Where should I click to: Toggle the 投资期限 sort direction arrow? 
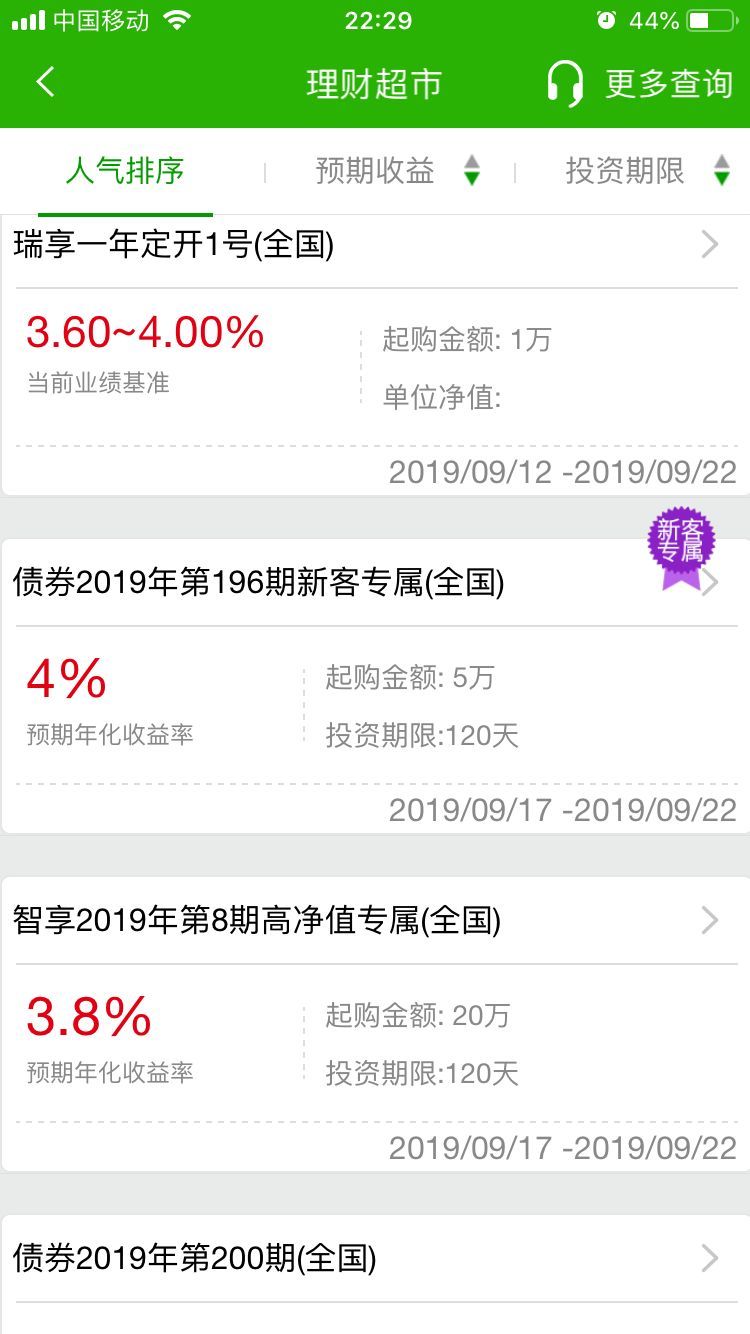[x=722, y=171]
